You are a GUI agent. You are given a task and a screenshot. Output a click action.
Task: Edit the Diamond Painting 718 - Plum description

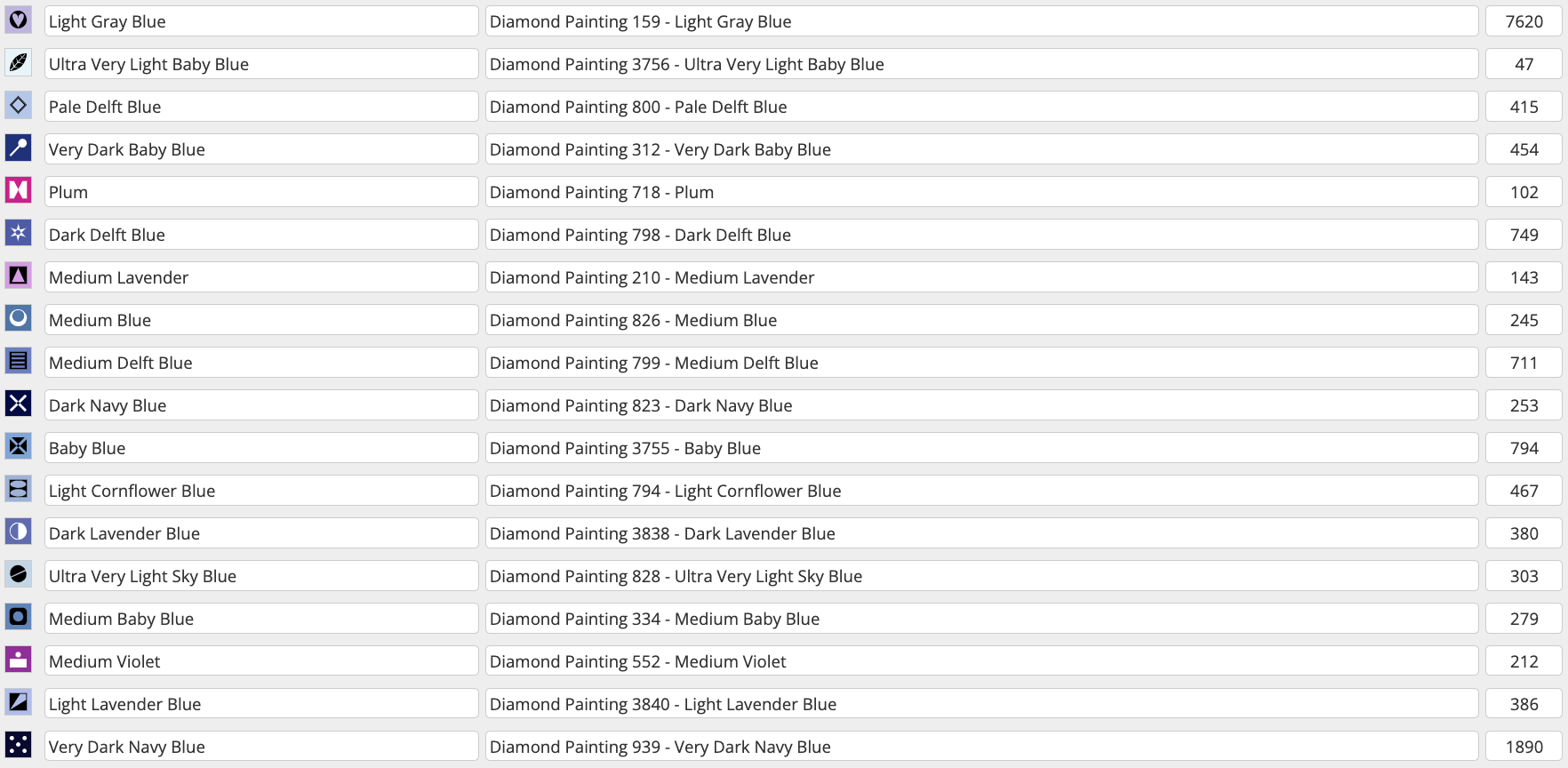click(981, 192)
